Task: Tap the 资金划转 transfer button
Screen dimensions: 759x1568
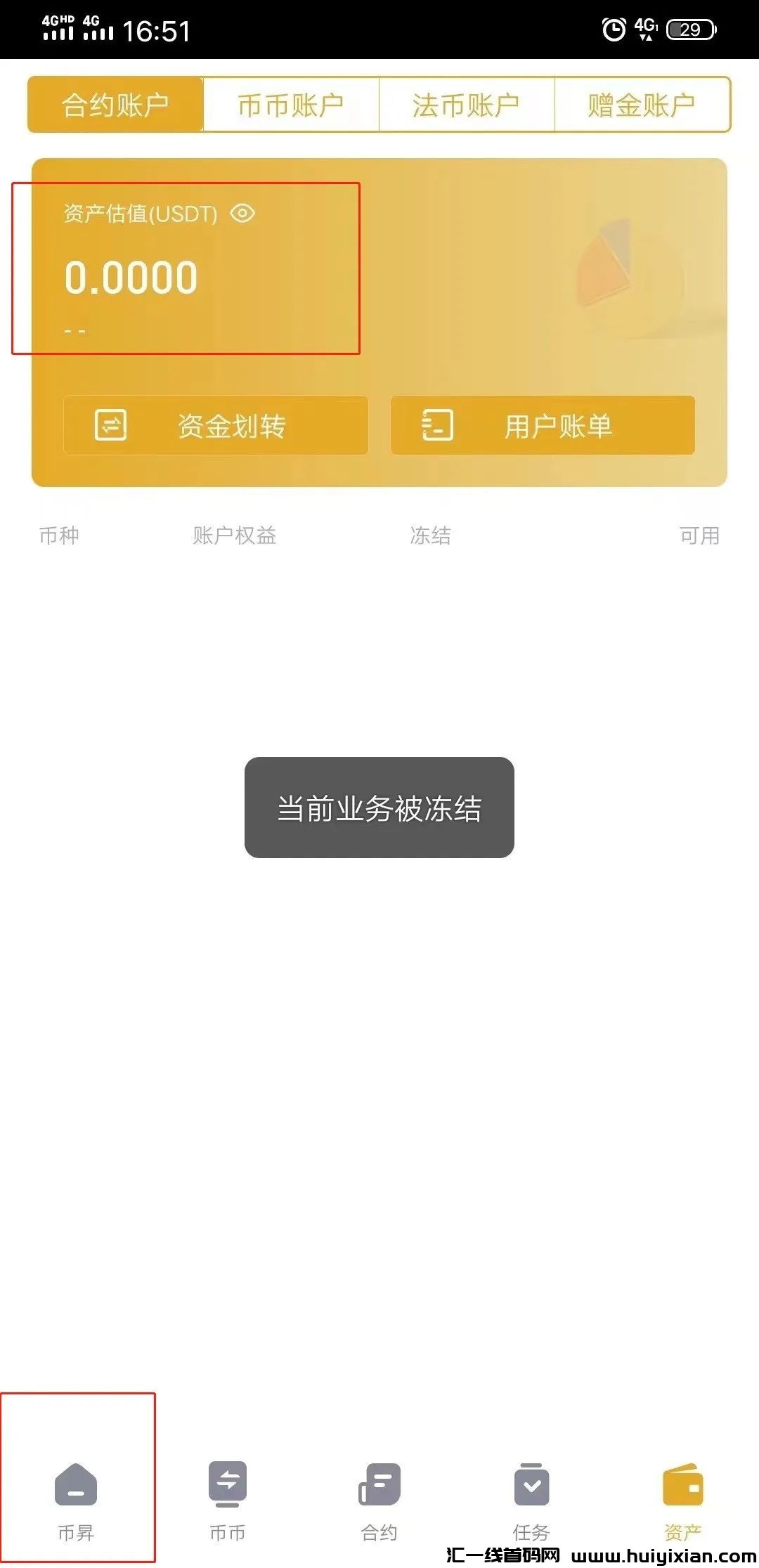Action: coord(214,425)
